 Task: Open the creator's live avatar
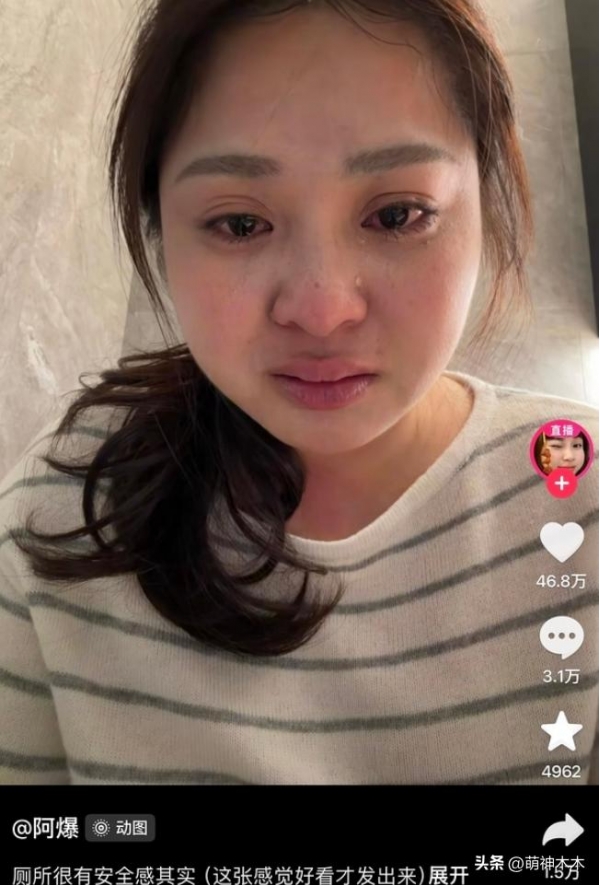pyautogui.click(x=561, y=448)
